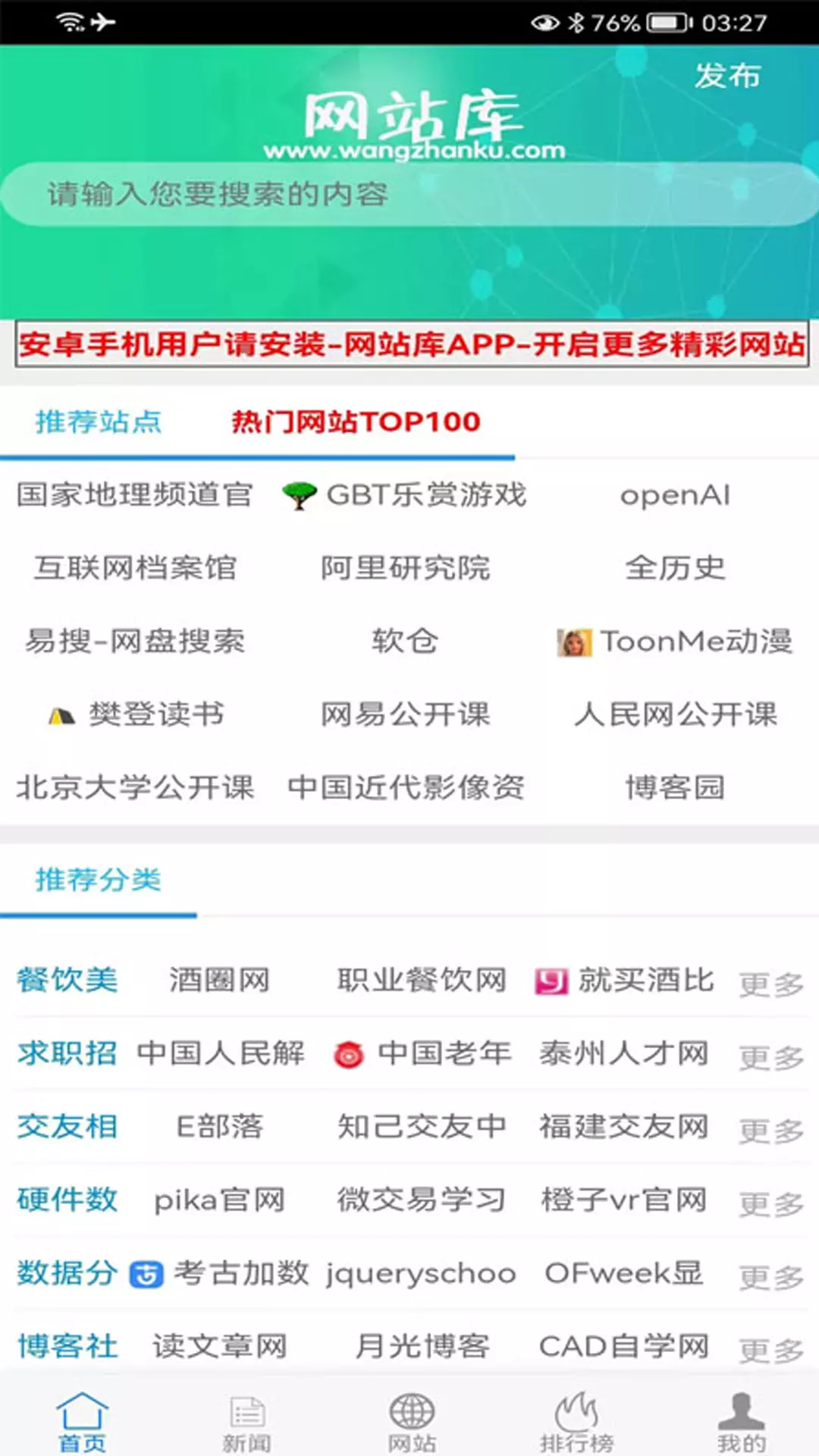
Task: Visit 阿里研究院 from recommended sites
Action: click(x=405, y=568)
